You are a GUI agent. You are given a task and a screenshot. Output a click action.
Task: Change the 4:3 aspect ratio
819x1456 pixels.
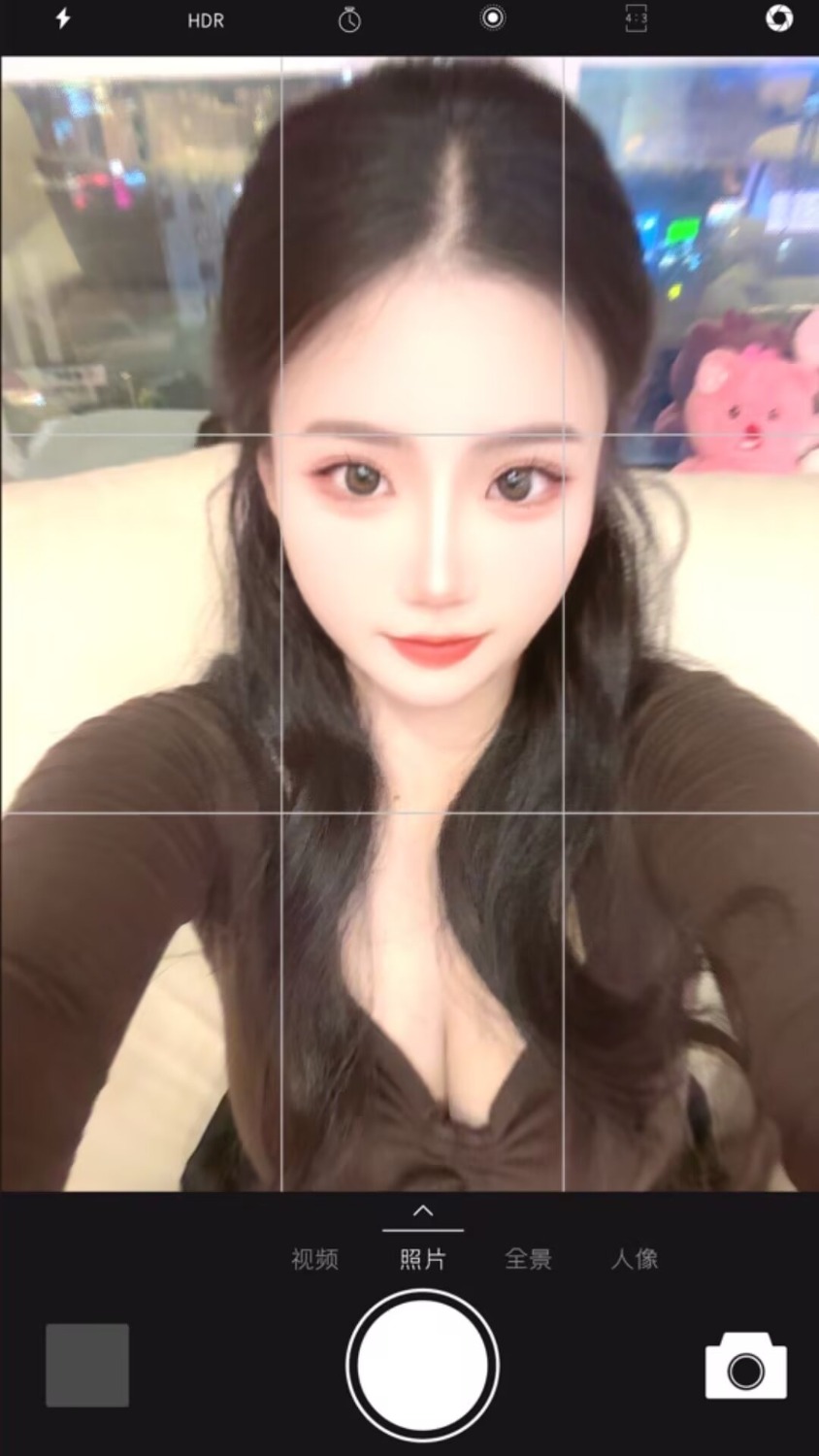pyautogui.click(x=636, y=18)
